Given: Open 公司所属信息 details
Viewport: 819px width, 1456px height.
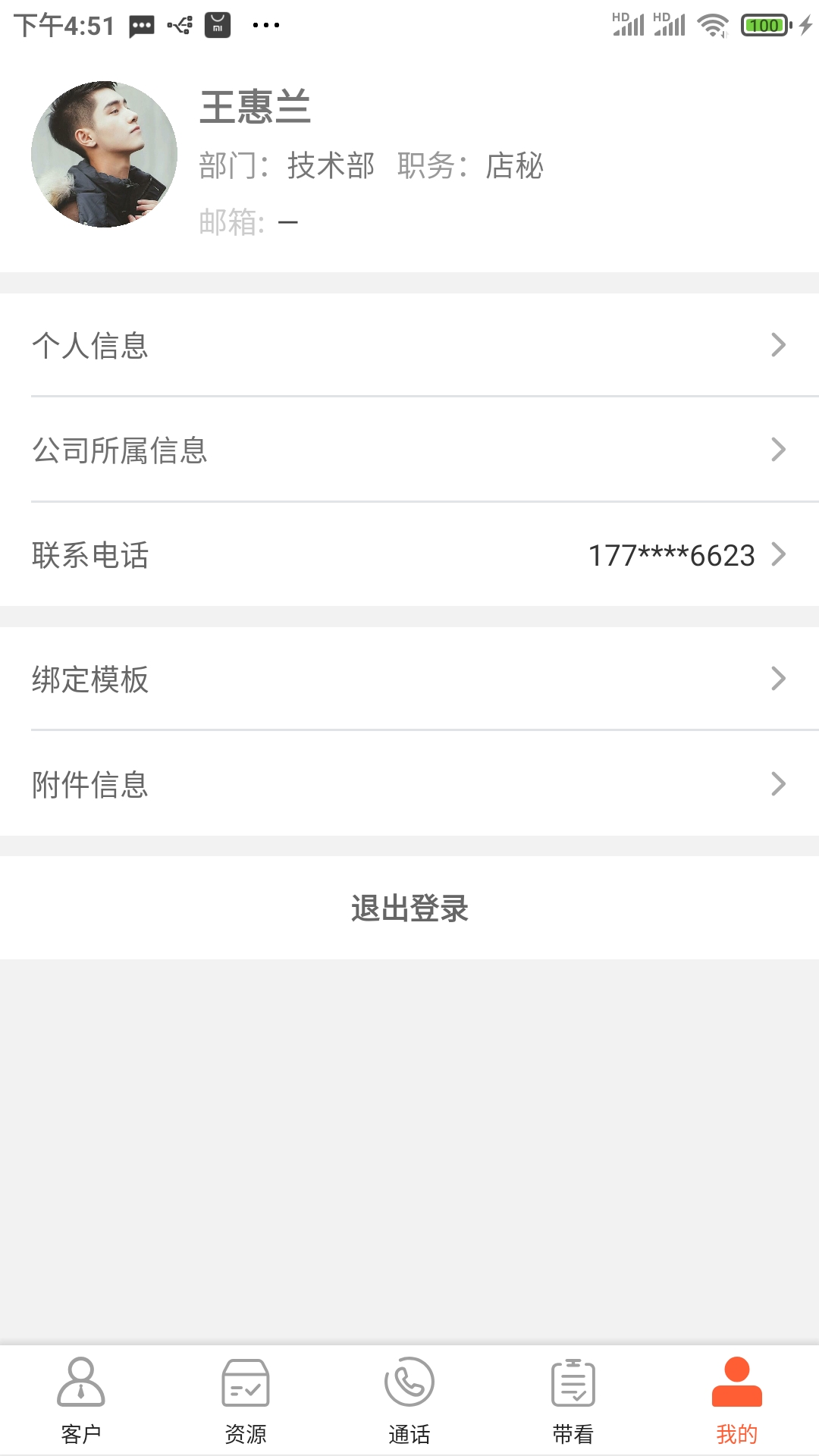Looking at the screenshot, I should click(409, 450).
